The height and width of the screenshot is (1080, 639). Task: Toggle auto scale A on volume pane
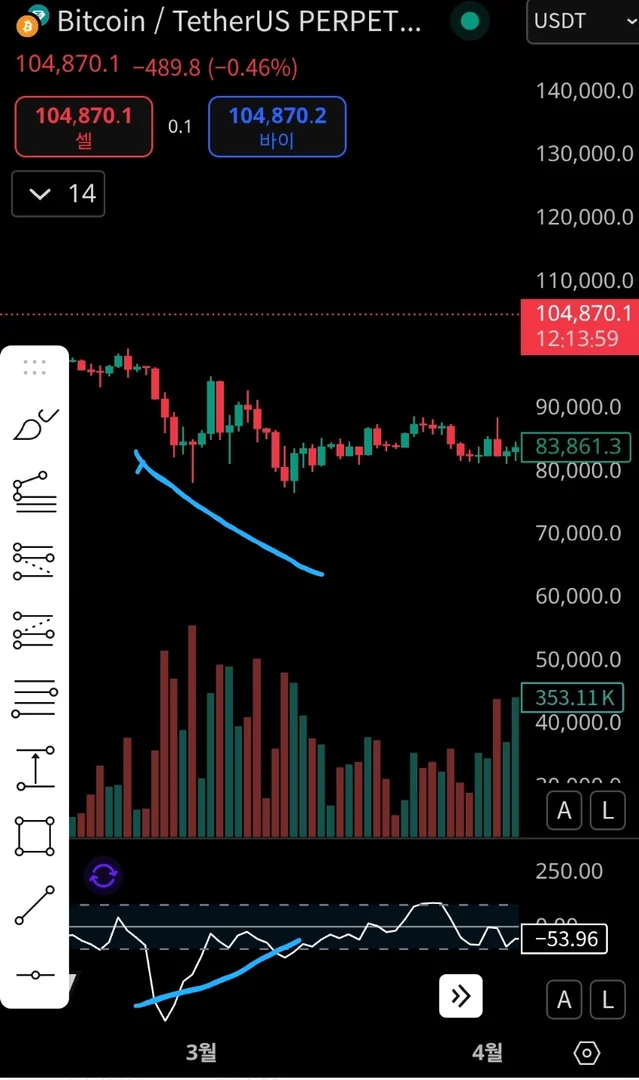[x=564, y=811]
